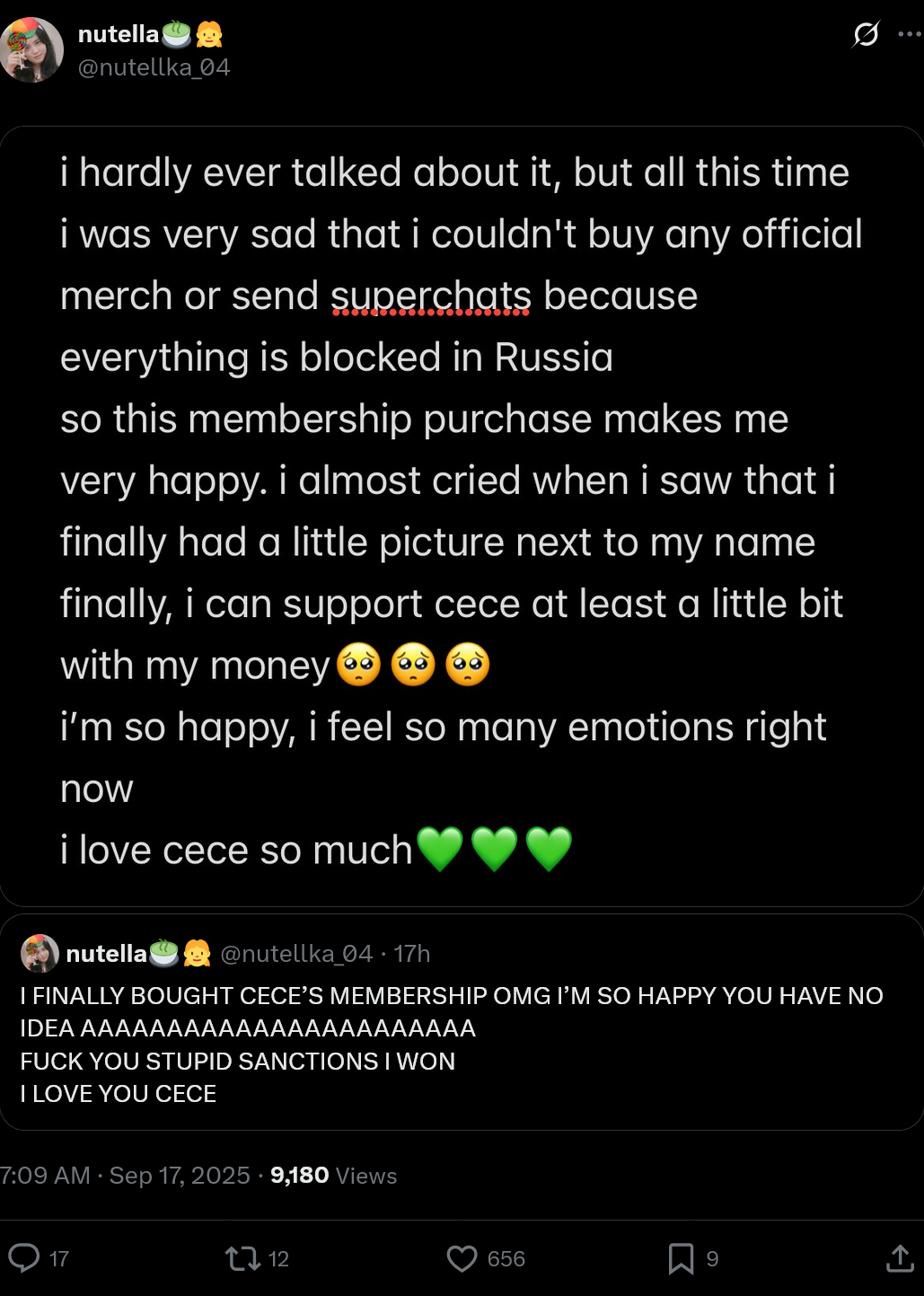Tap the Grok icon beside the post
Screen dimensions: 924x1296
coord(866,34)
